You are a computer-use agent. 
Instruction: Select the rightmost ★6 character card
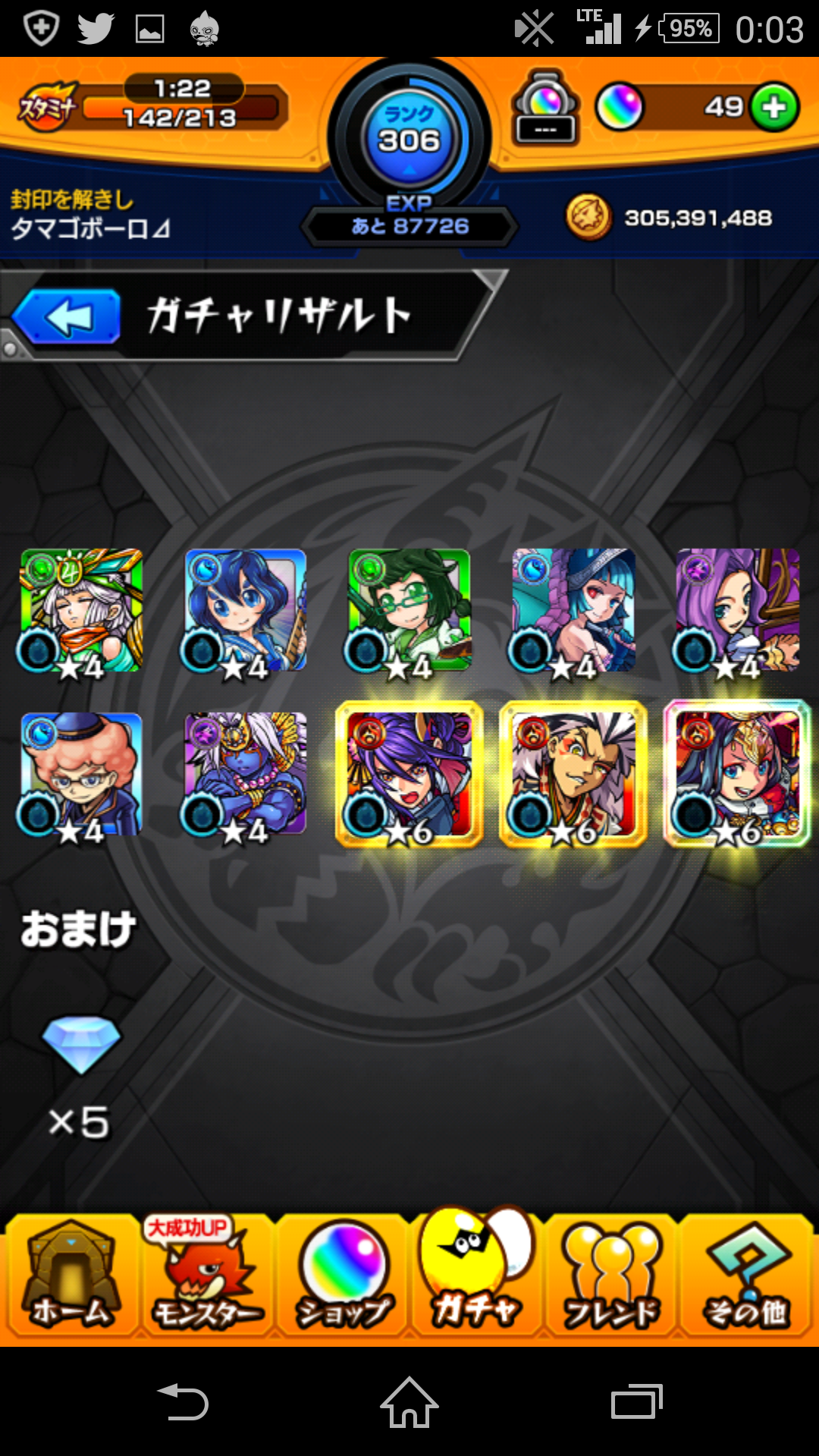[737, 775]
